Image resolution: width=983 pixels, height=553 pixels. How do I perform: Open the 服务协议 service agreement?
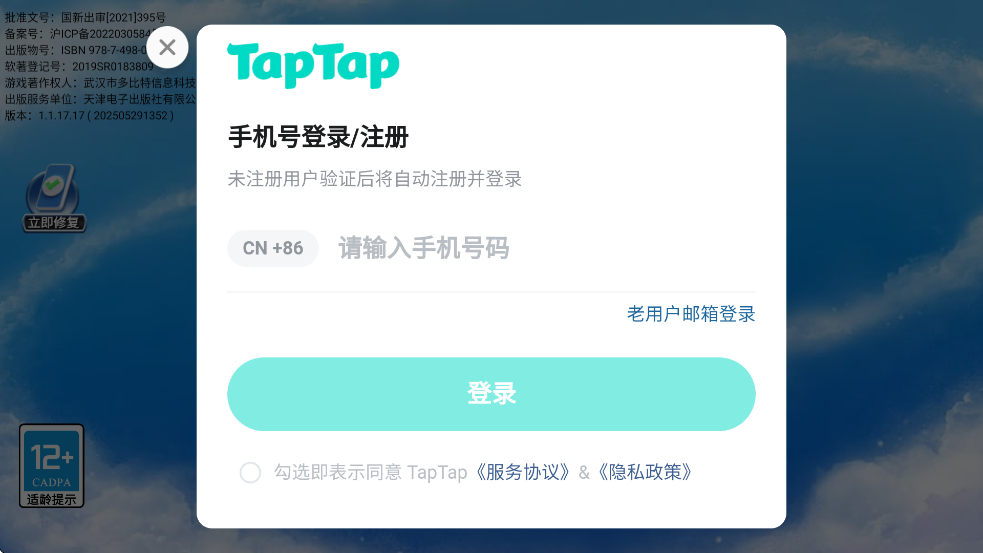coord(525,473)
